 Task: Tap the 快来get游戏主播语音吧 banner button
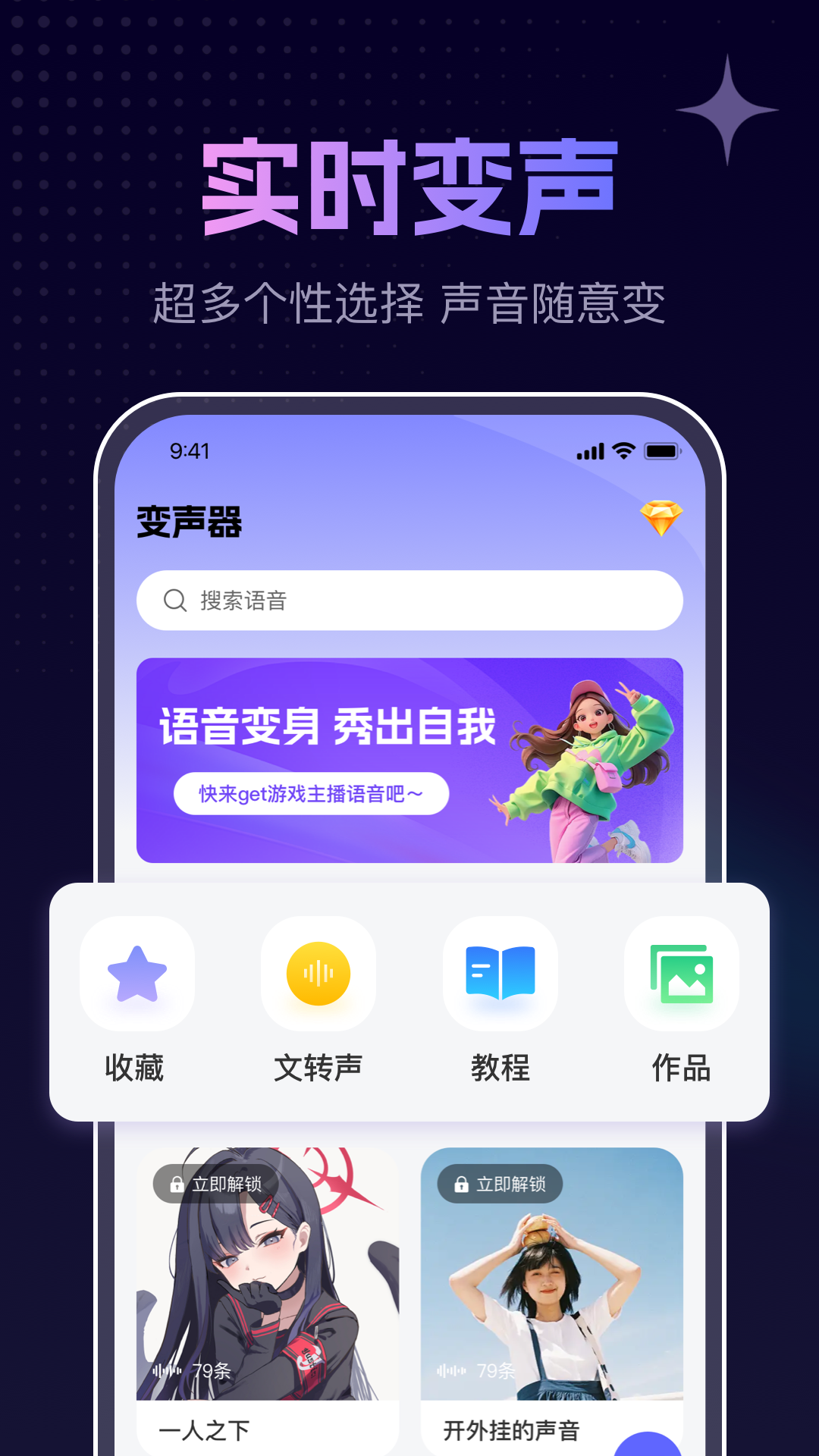coord(311,793)
